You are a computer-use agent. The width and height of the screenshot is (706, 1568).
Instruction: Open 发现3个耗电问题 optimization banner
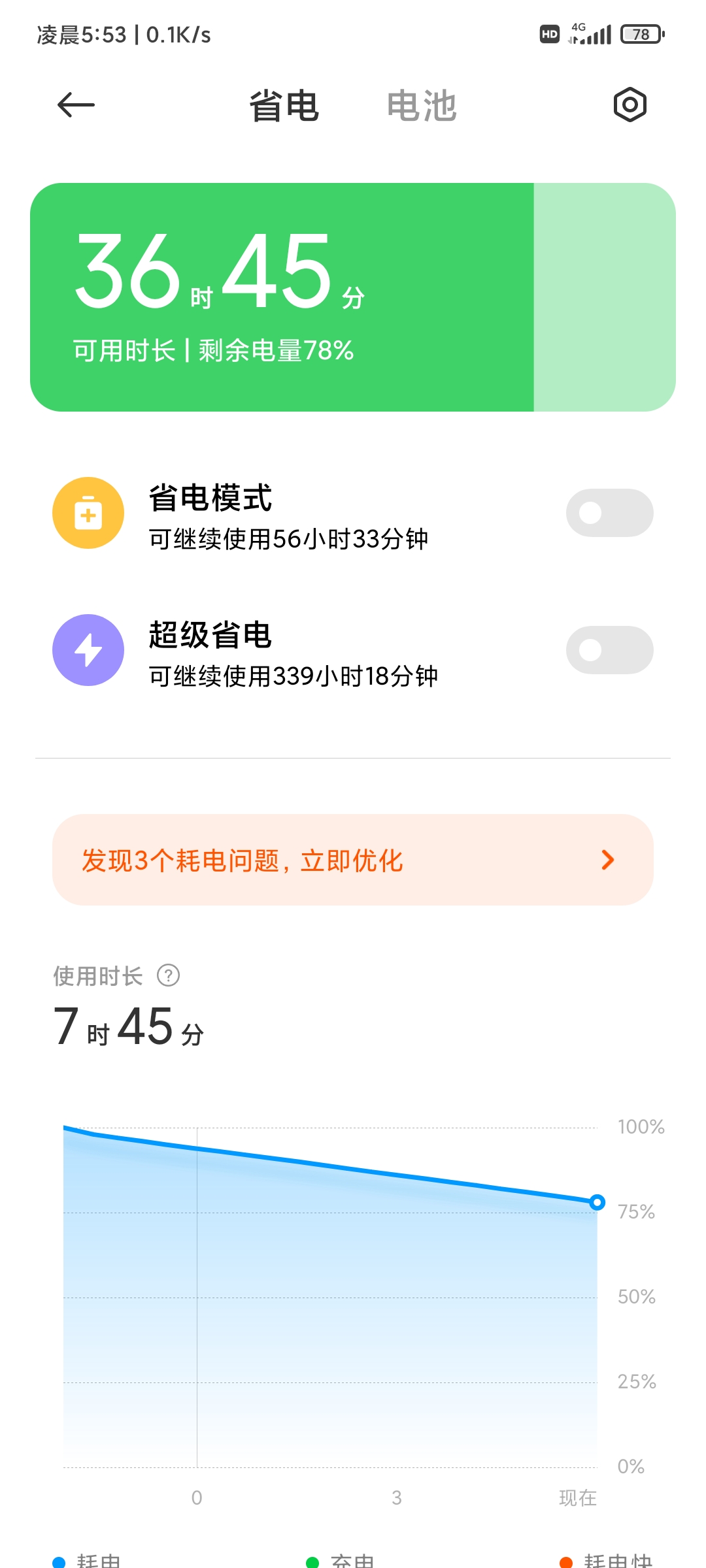tap(353, 860)
